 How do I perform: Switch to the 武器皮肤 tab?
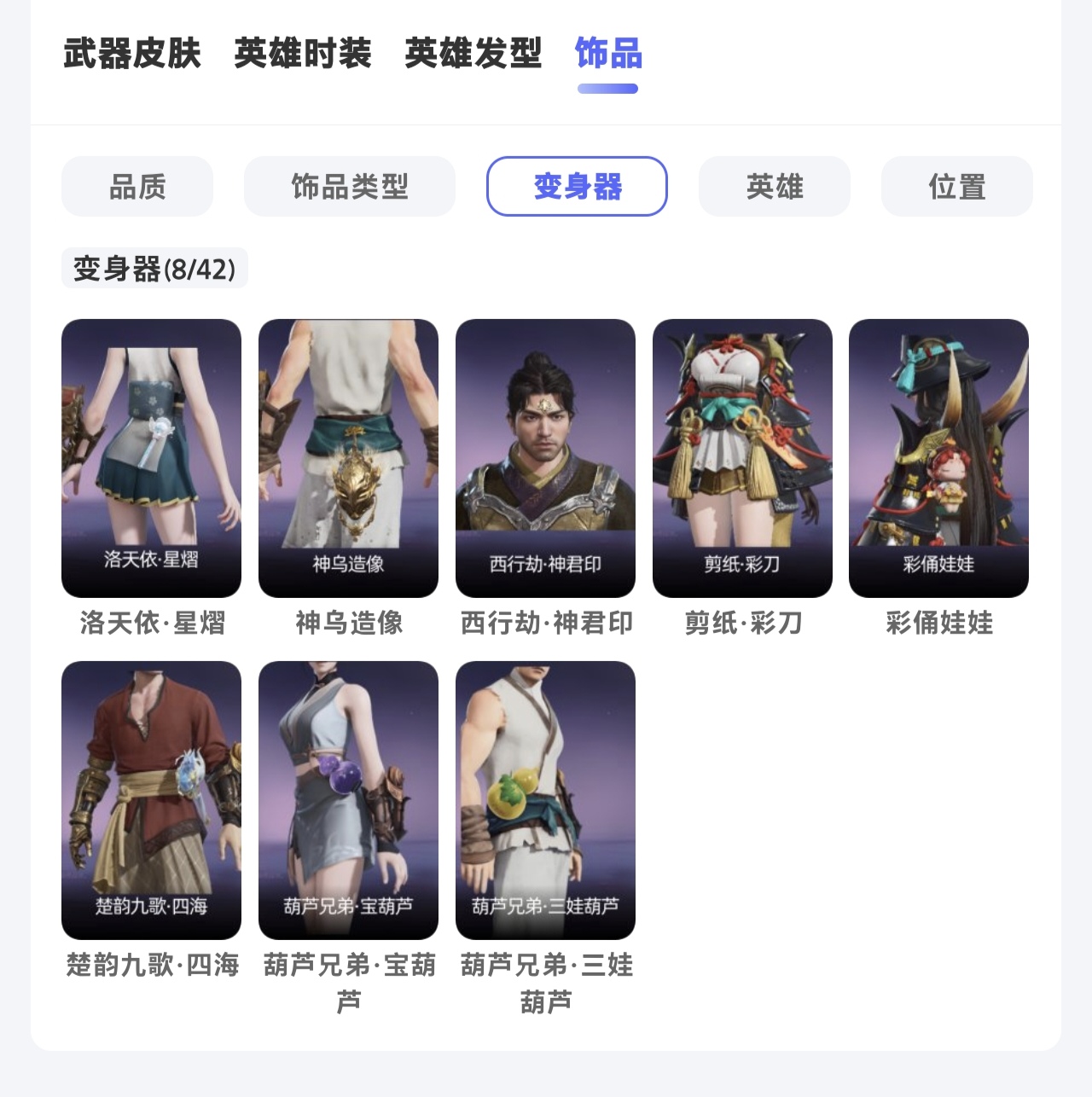point(131,53)
